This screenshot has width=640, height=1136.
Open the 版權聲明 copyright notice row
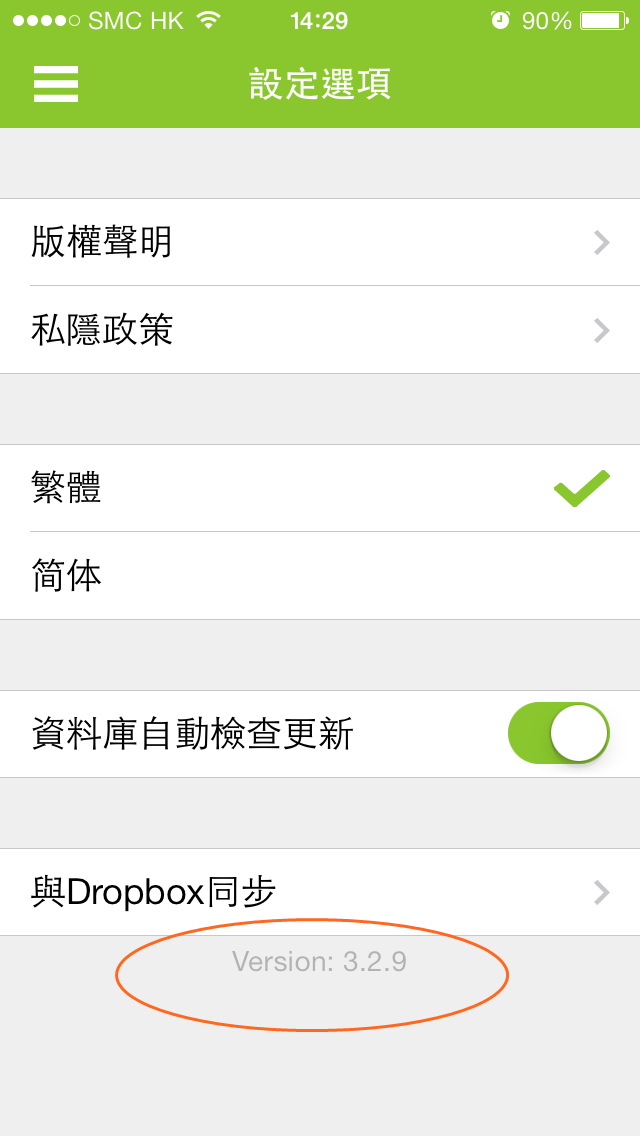tap(320, 242)
